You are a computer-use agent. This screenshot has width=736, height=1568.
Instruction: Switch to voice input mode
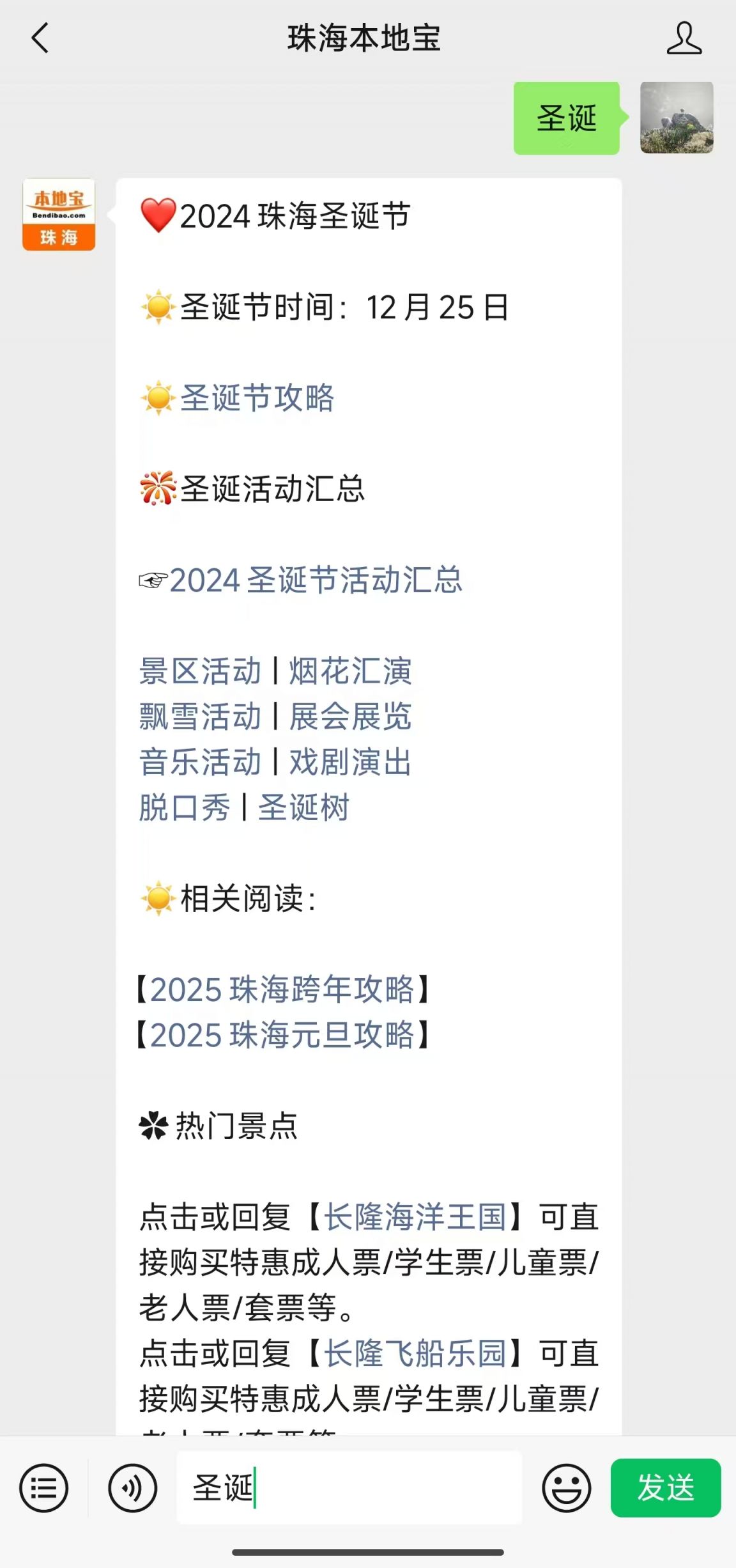tap(132, 1488)
